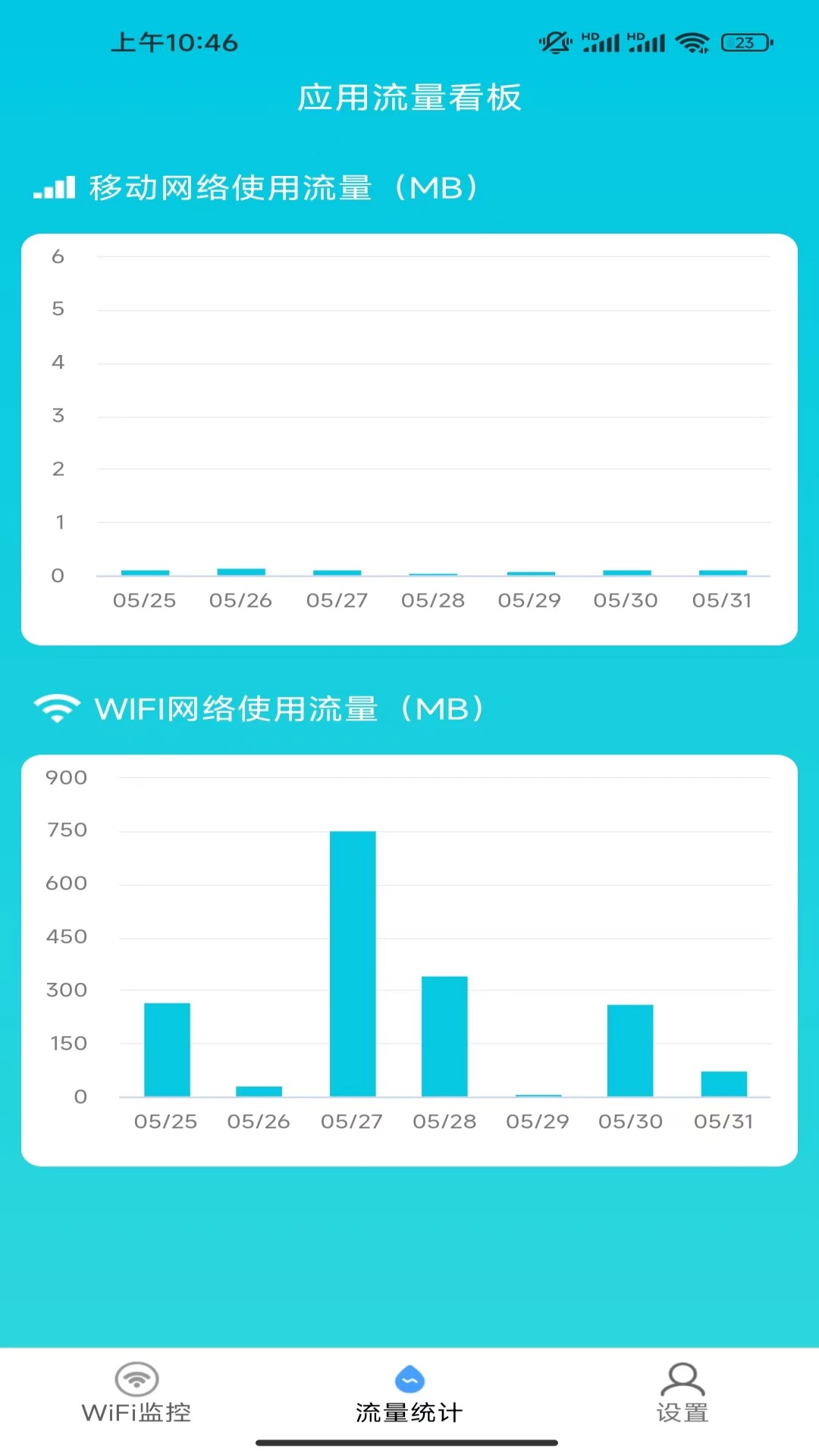The image size is (819, 1456).
Task: Switch to the WiFi监控 tab
Action: coord(136,1394)
